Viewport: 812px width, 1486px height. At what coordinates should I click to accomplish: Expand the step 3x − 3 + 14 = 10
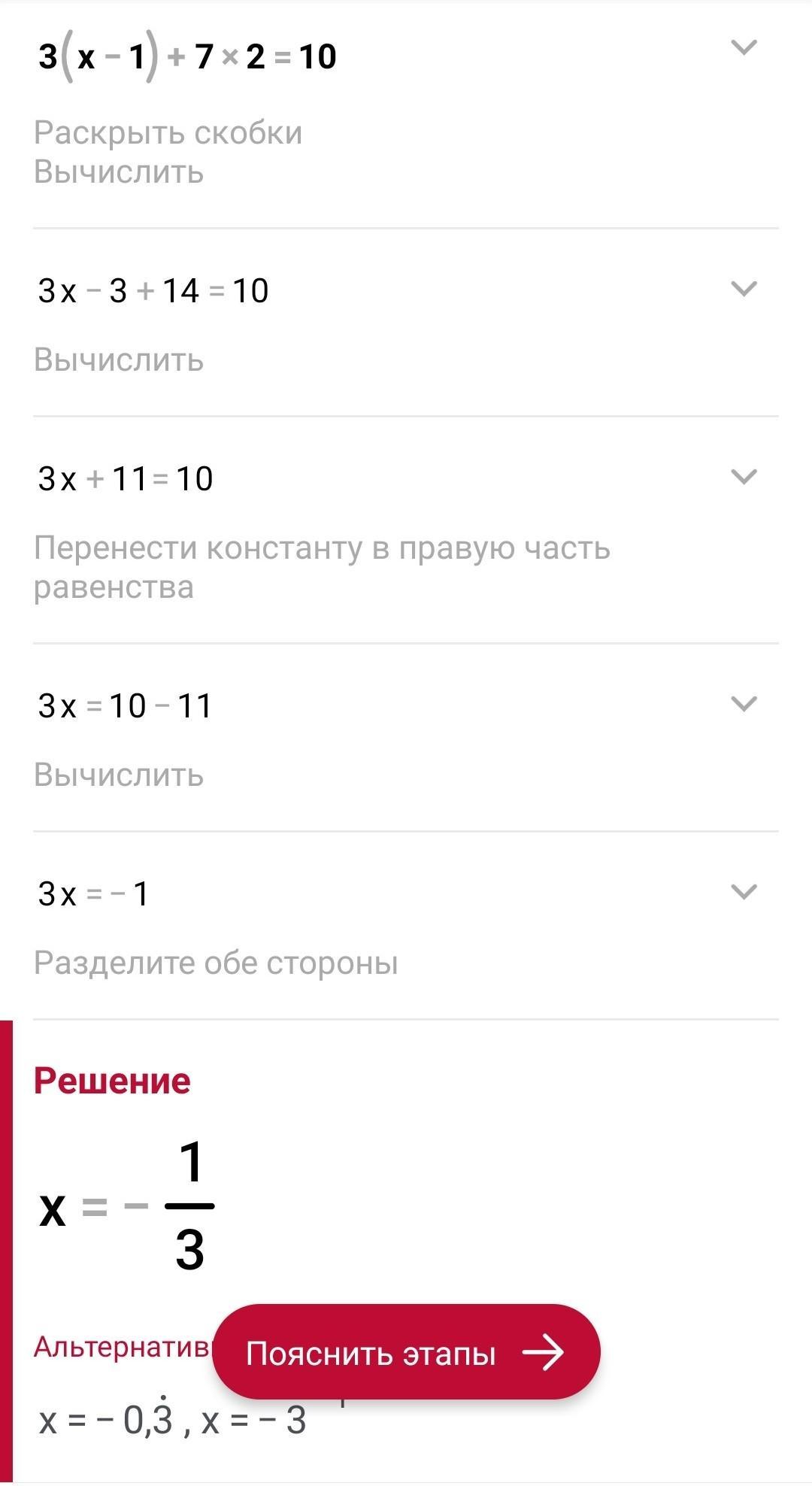pos(744,289)
